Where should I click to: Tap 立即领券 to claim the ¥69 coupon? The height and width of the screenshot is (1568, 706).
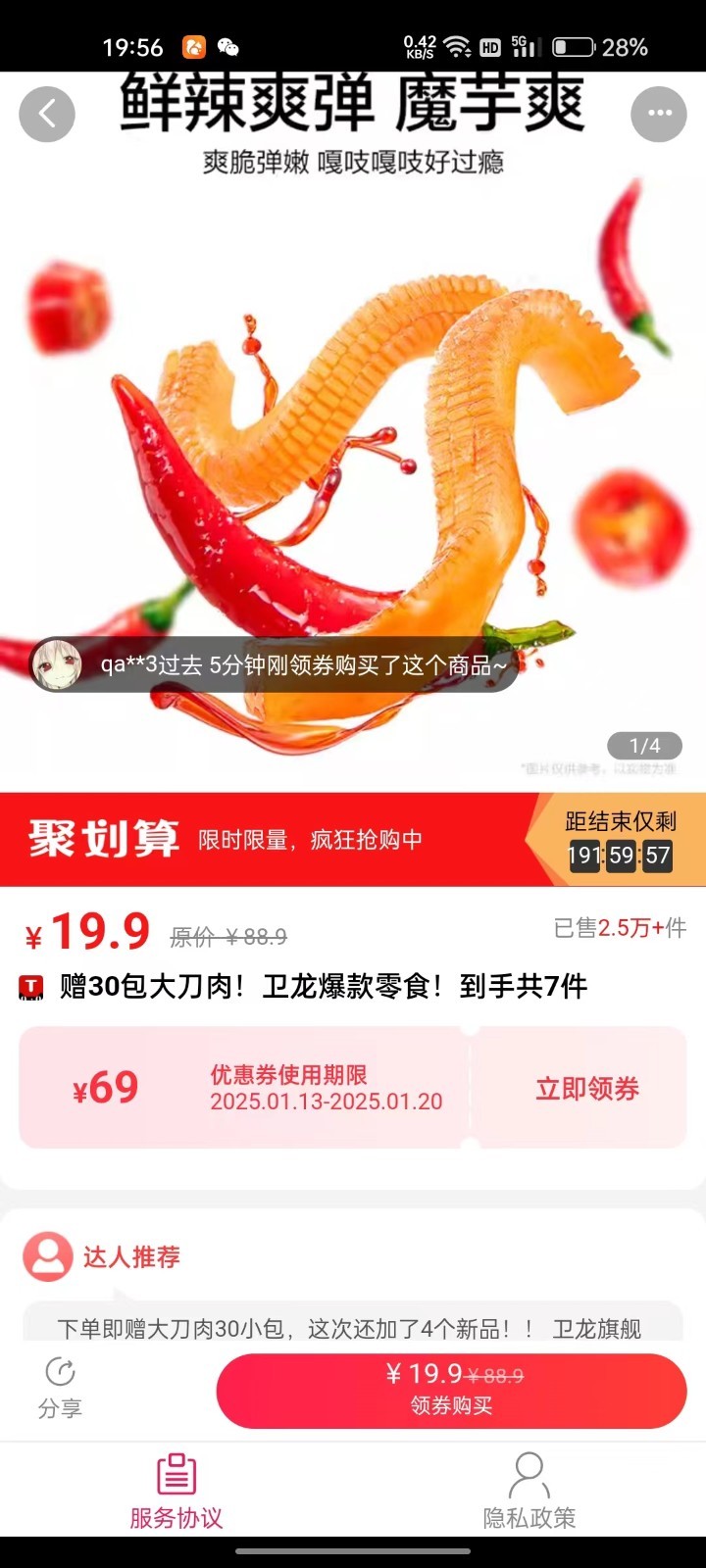coord(586,1088)
